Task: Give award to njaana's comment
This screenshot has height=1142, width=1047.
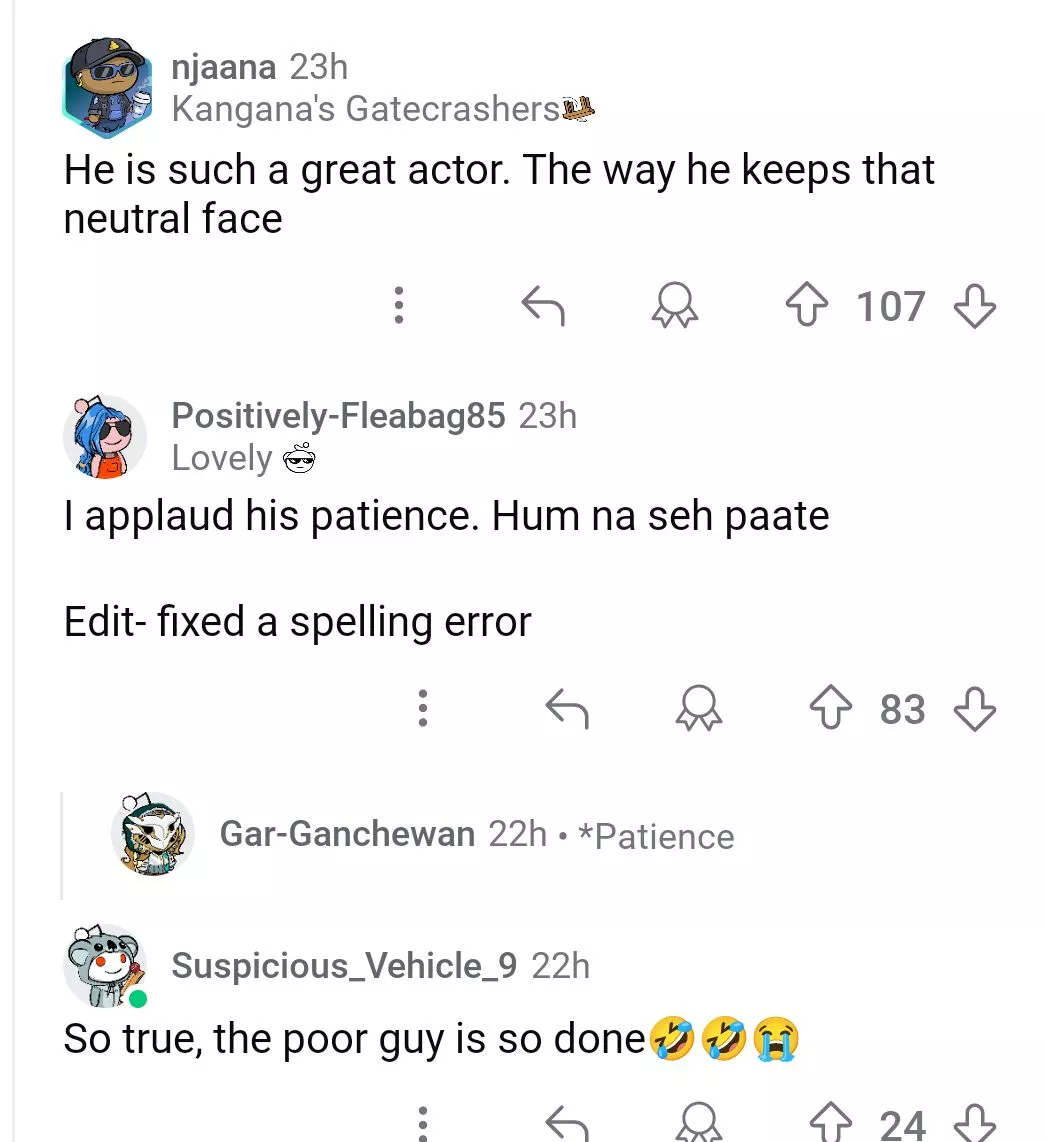Action: (x=675, y=306)
